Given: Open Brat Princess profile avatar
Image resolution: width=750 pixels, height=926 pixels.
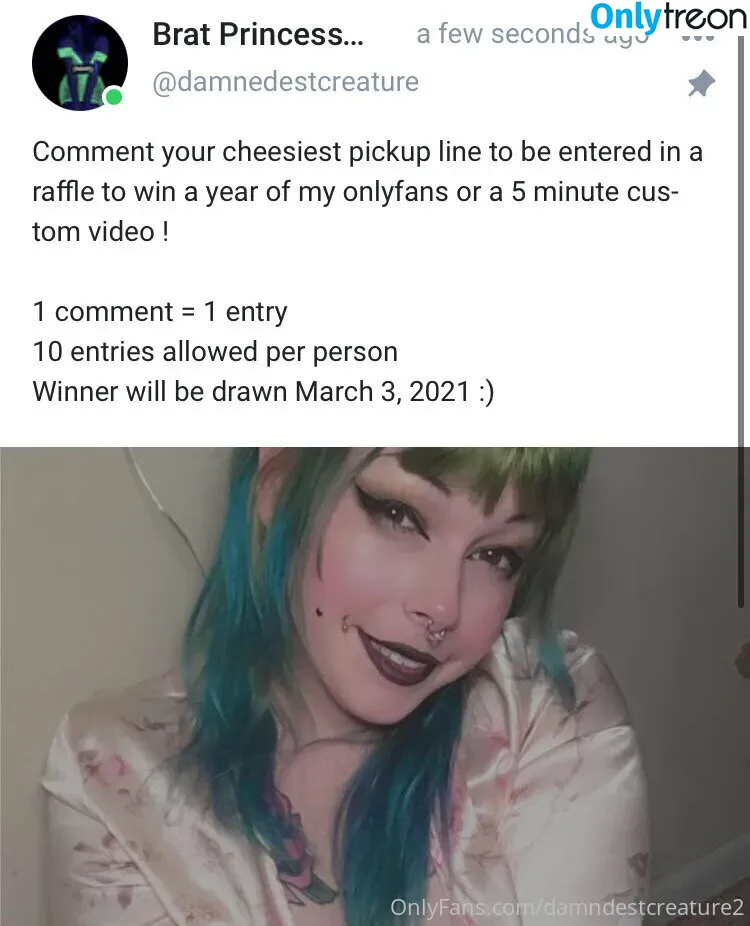Looking at the screenshot, I should pos(80,62).
